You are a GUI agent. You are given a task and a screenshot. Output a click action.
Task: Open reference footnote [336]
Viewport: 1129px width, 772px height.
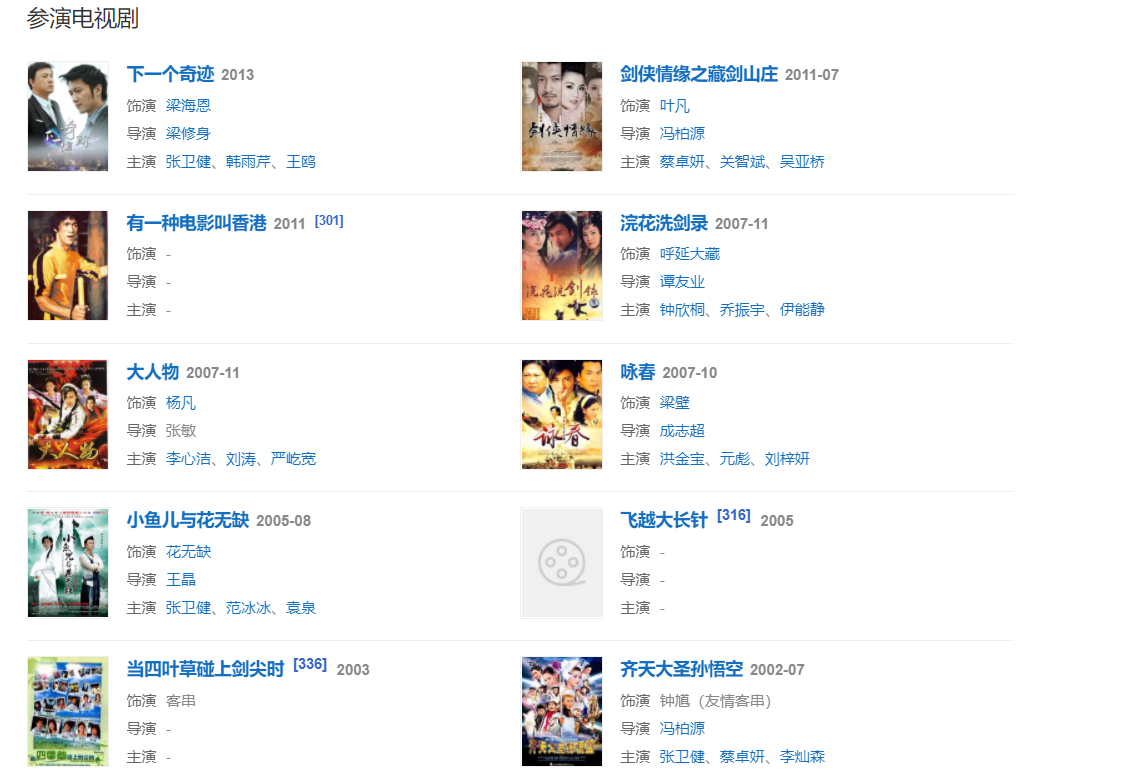[310, 664]
